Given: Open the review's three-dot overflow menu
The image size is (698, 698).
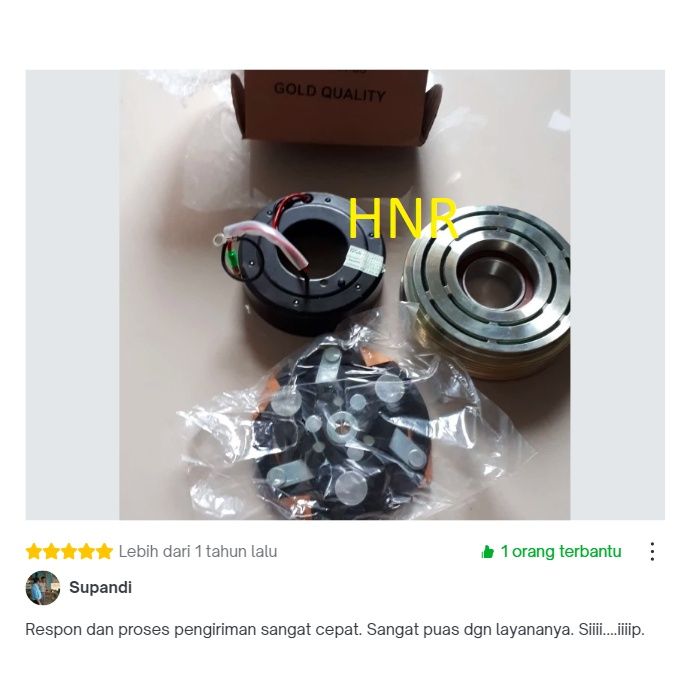Looking at the screenshot, I should (652, 552).
